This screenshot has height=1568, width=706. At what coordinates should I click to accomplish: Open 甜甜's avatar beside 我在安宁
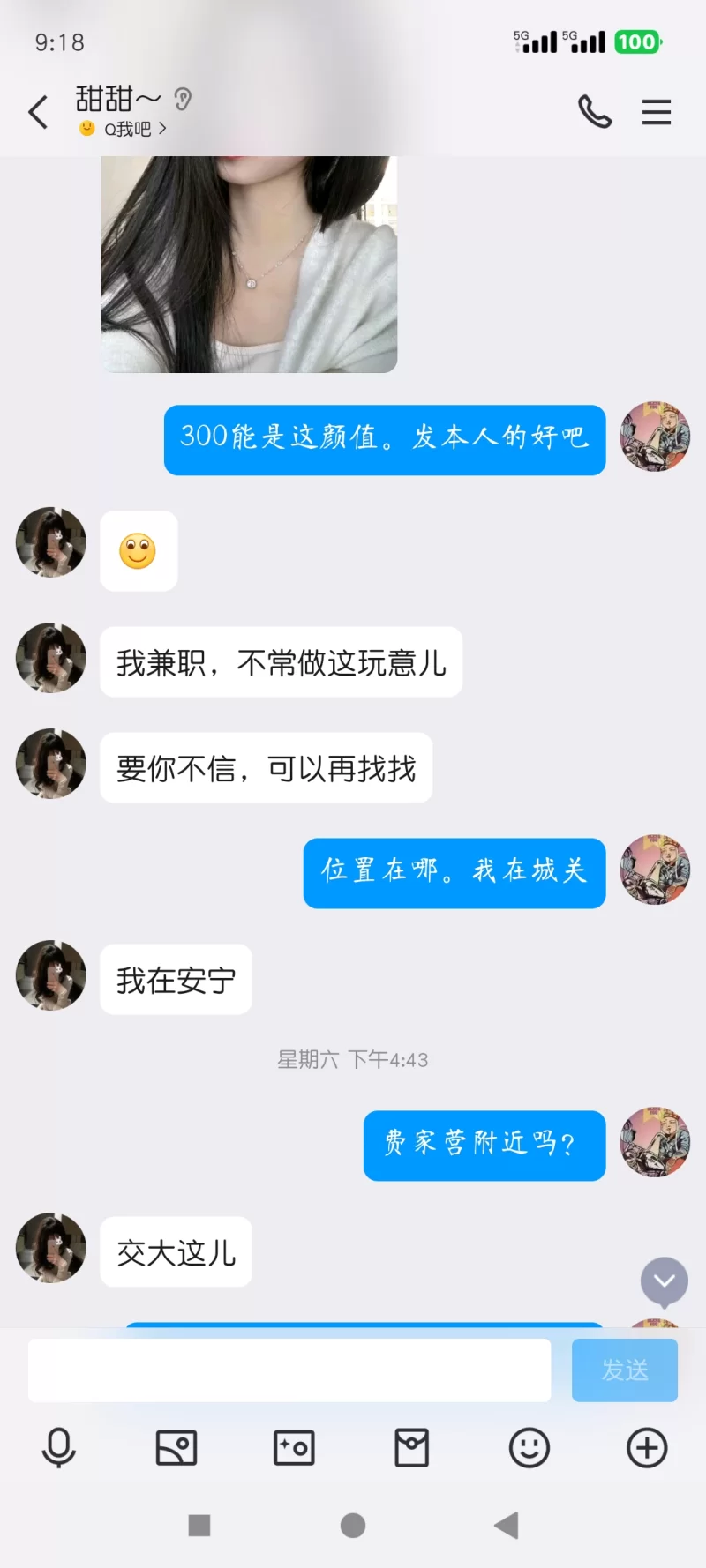point(51,974)
